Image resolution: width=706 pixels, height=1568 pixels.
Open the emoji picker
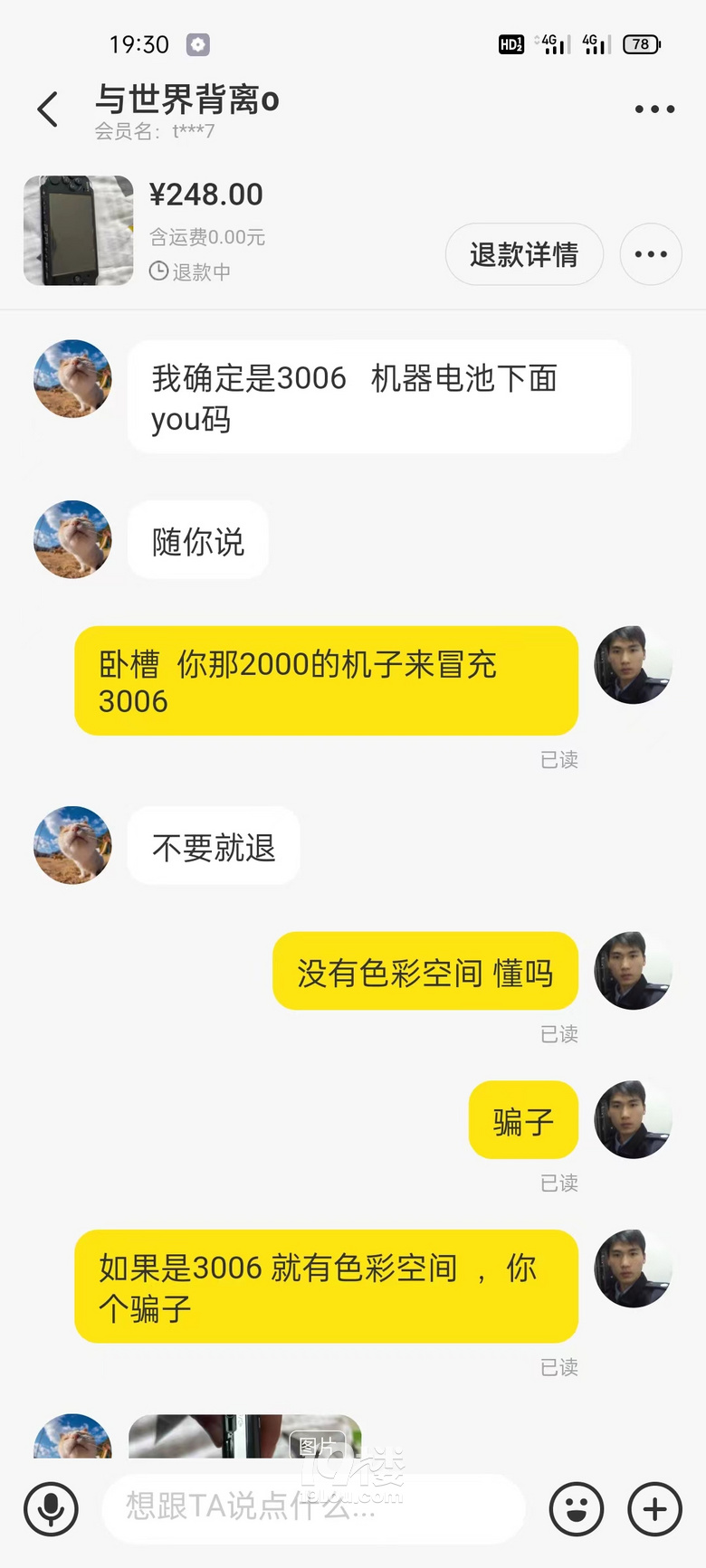577,1508
